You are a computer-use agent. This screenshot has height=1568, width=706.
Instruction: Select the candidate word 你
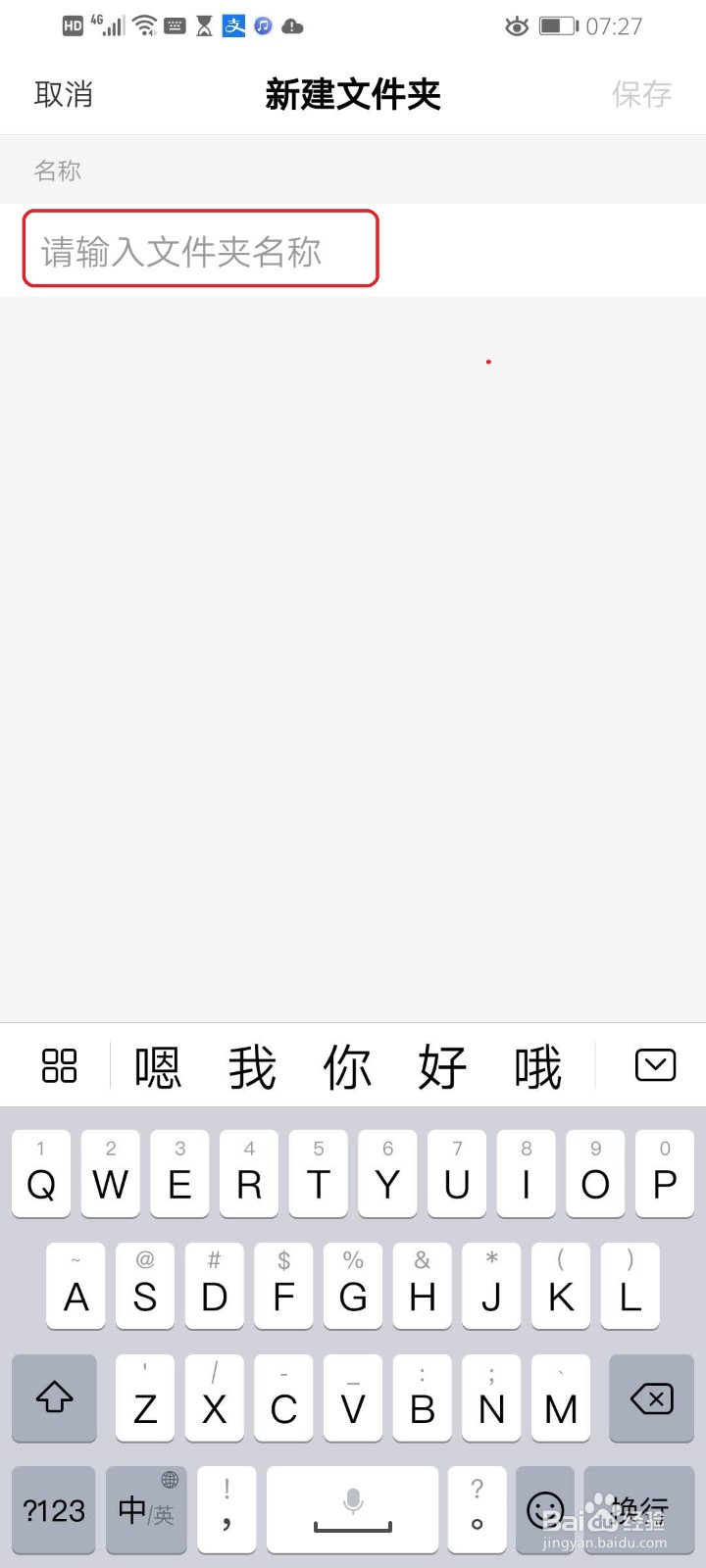[x=347, y=1066]
